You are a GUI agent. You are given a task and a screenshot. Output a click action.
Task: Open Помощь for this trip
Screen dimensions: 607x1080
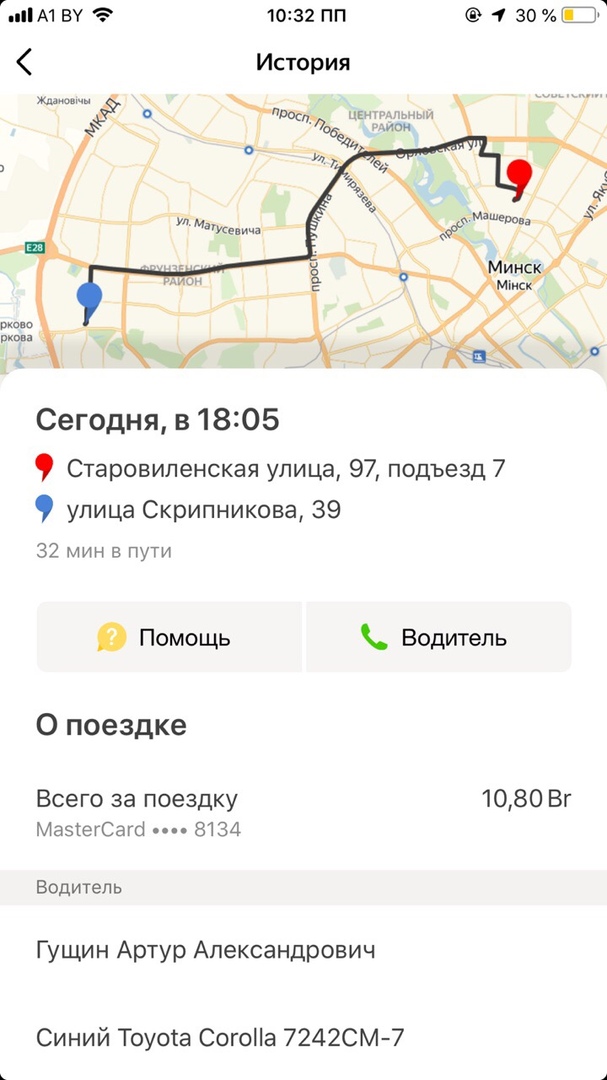(x=169, y=637)
